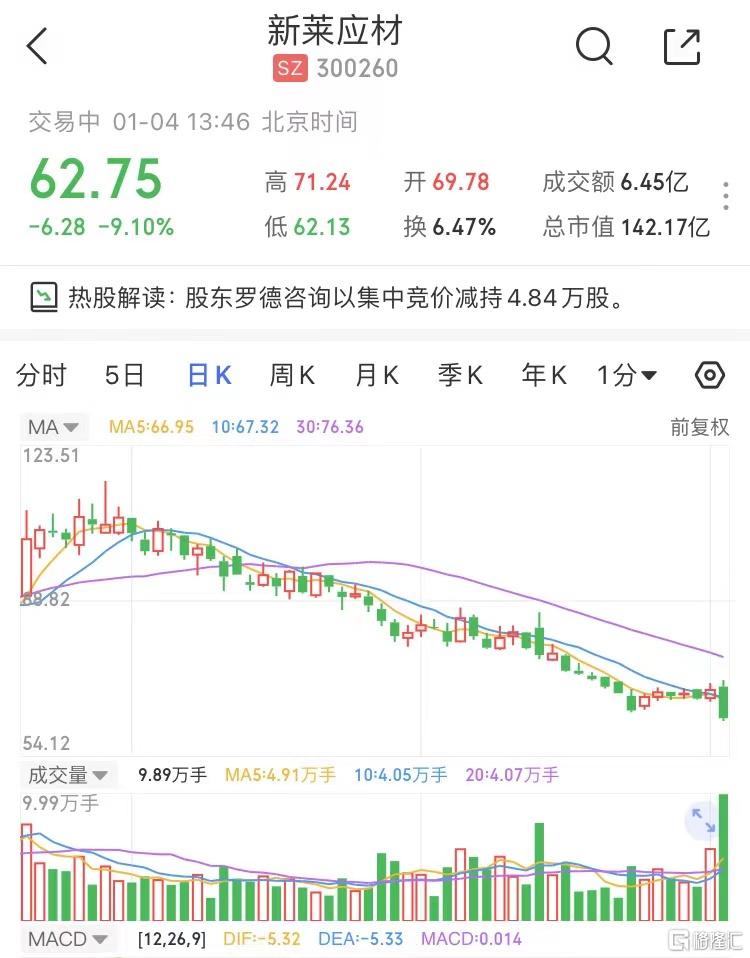This screenshot has width=750, height=958.
Task: Go back using the top-left arrow
Action: point(37,46)
